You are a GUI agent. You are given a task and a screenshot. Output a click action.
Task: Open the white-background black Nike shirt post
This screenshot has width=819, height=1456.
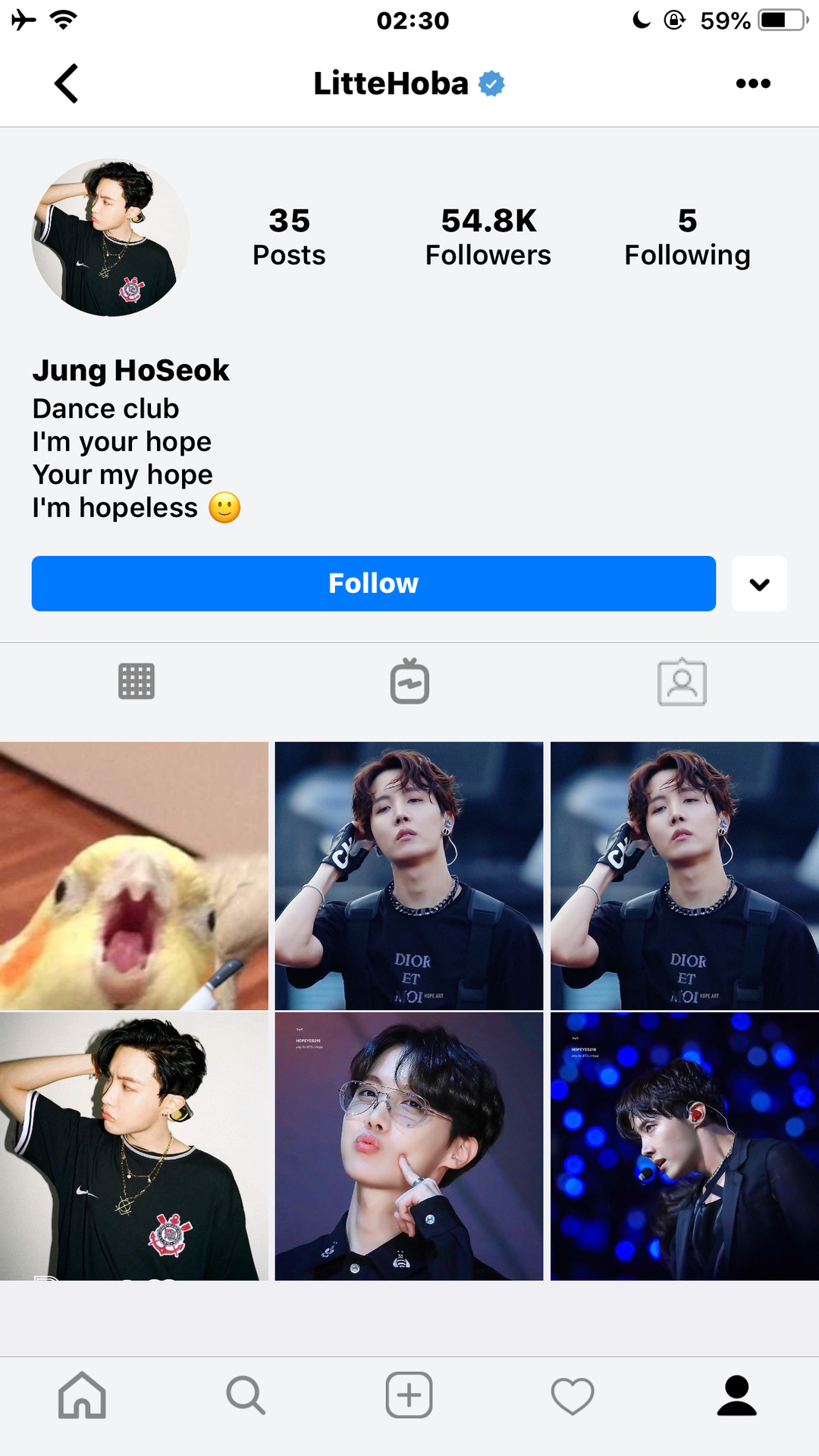coord(134,1146)
